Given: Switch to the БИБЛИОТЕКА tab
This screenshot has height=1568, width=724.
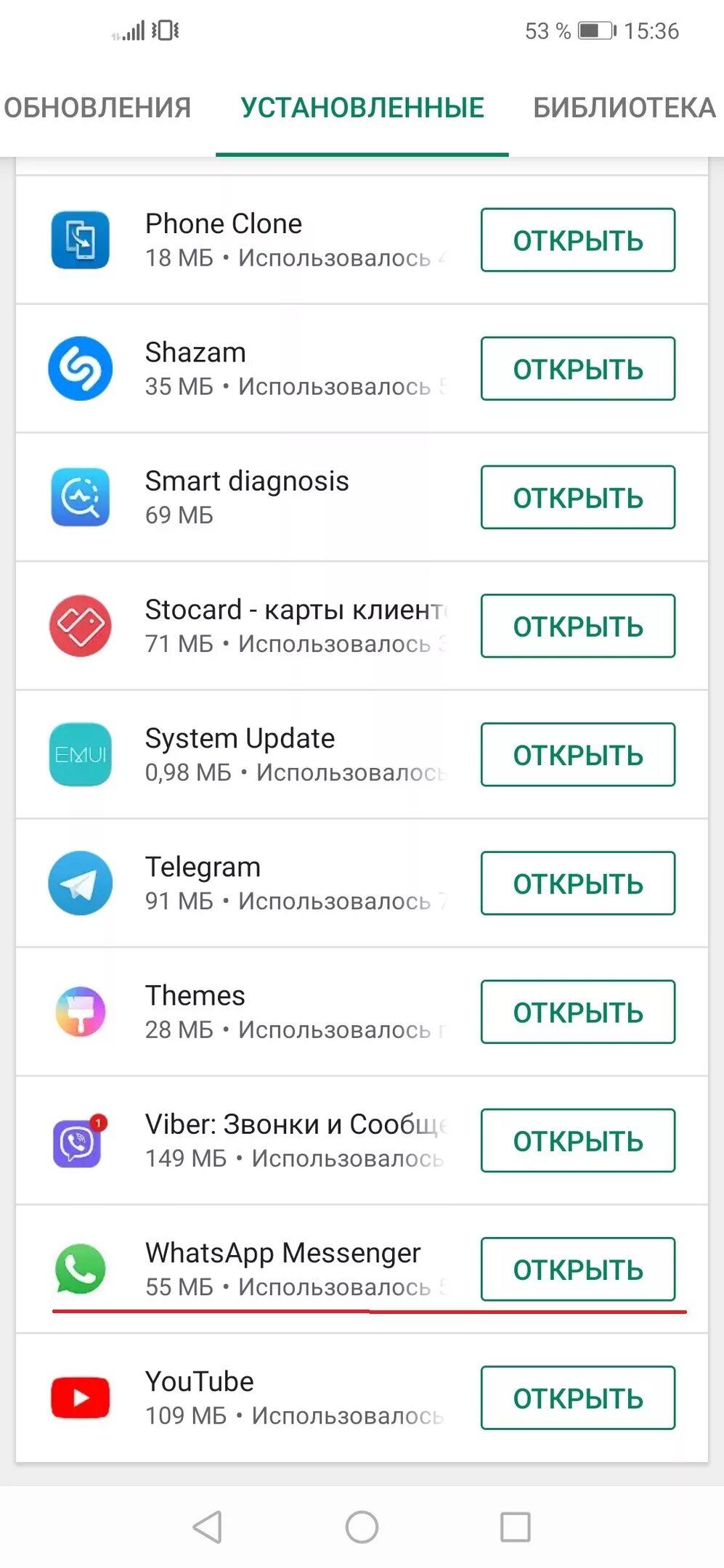Looking at the screenshot, I should (x=624, y=108).
